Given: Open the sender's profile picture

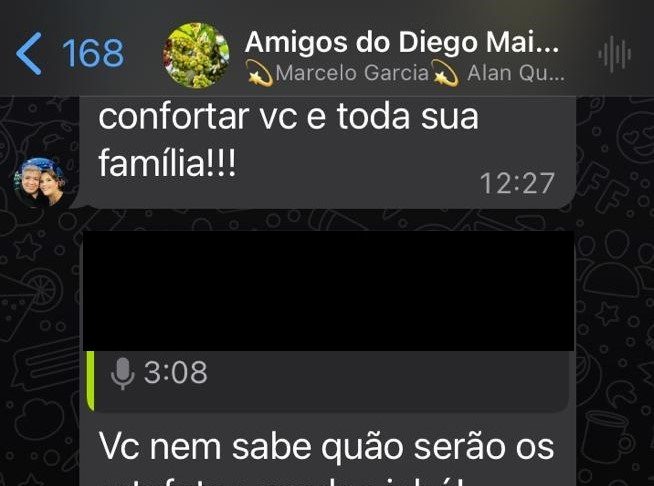Looking at the screenshot, I should click(x=40, y=181).
